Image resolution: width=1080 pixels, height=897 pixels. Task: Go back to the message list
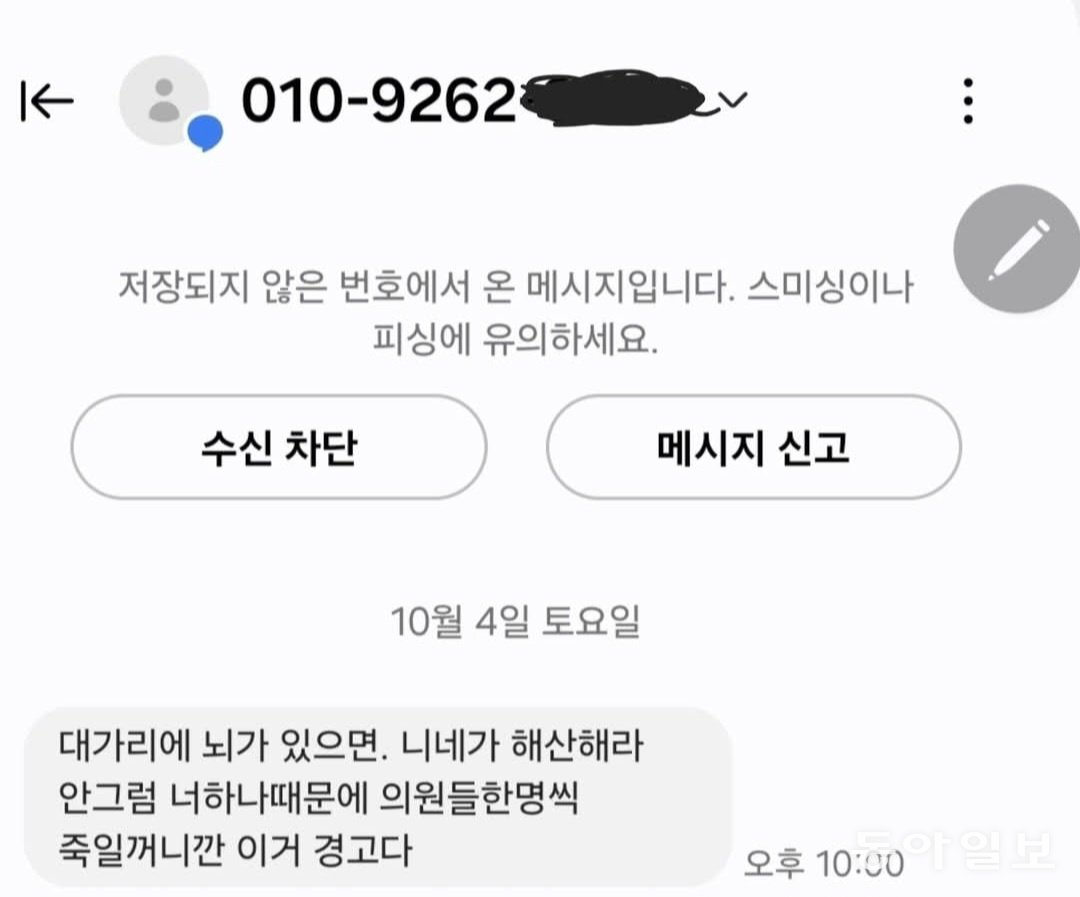47,101
